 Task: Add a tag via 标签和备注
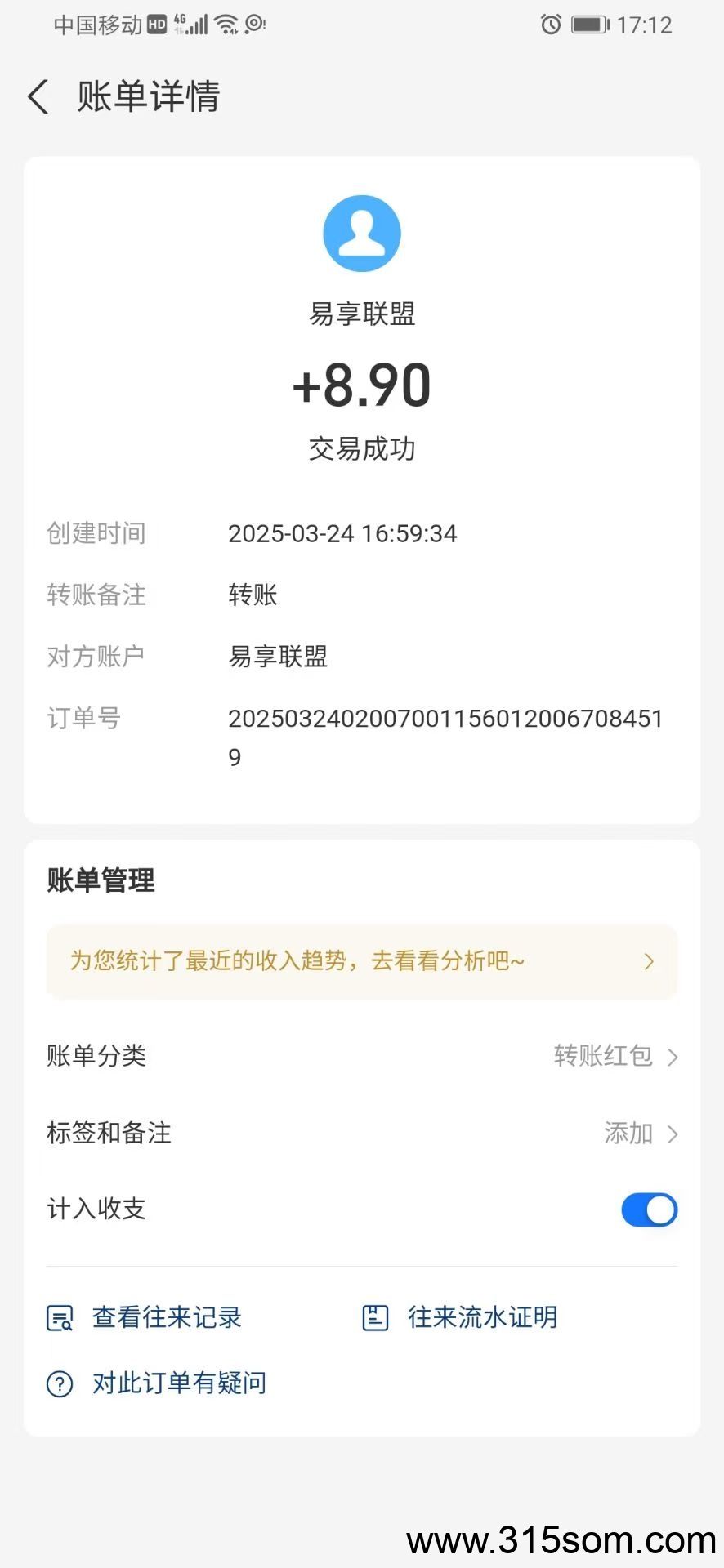click(362, 1133)
